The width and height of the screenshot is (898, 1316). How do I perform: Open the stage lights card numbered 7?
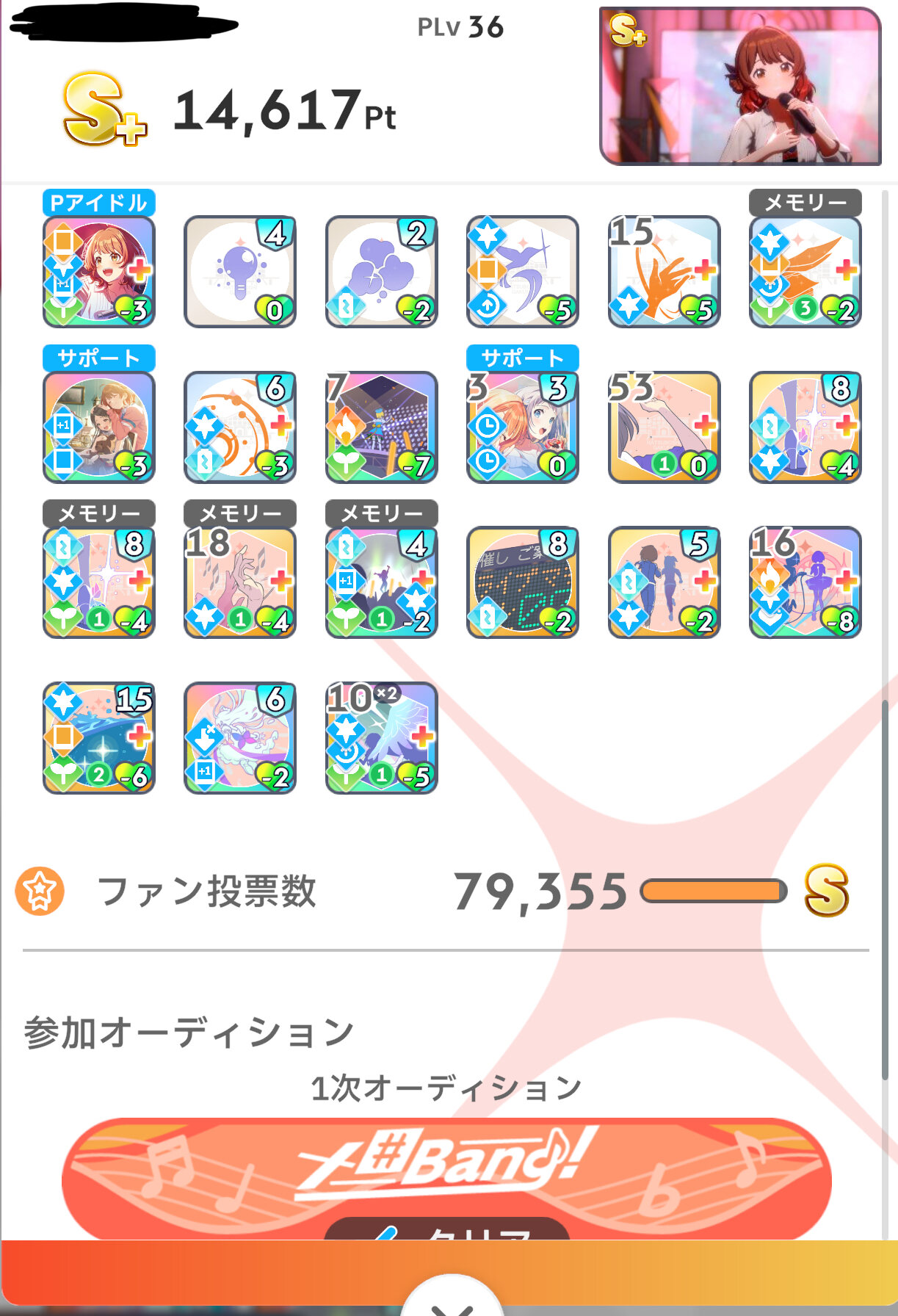(382, 427)
